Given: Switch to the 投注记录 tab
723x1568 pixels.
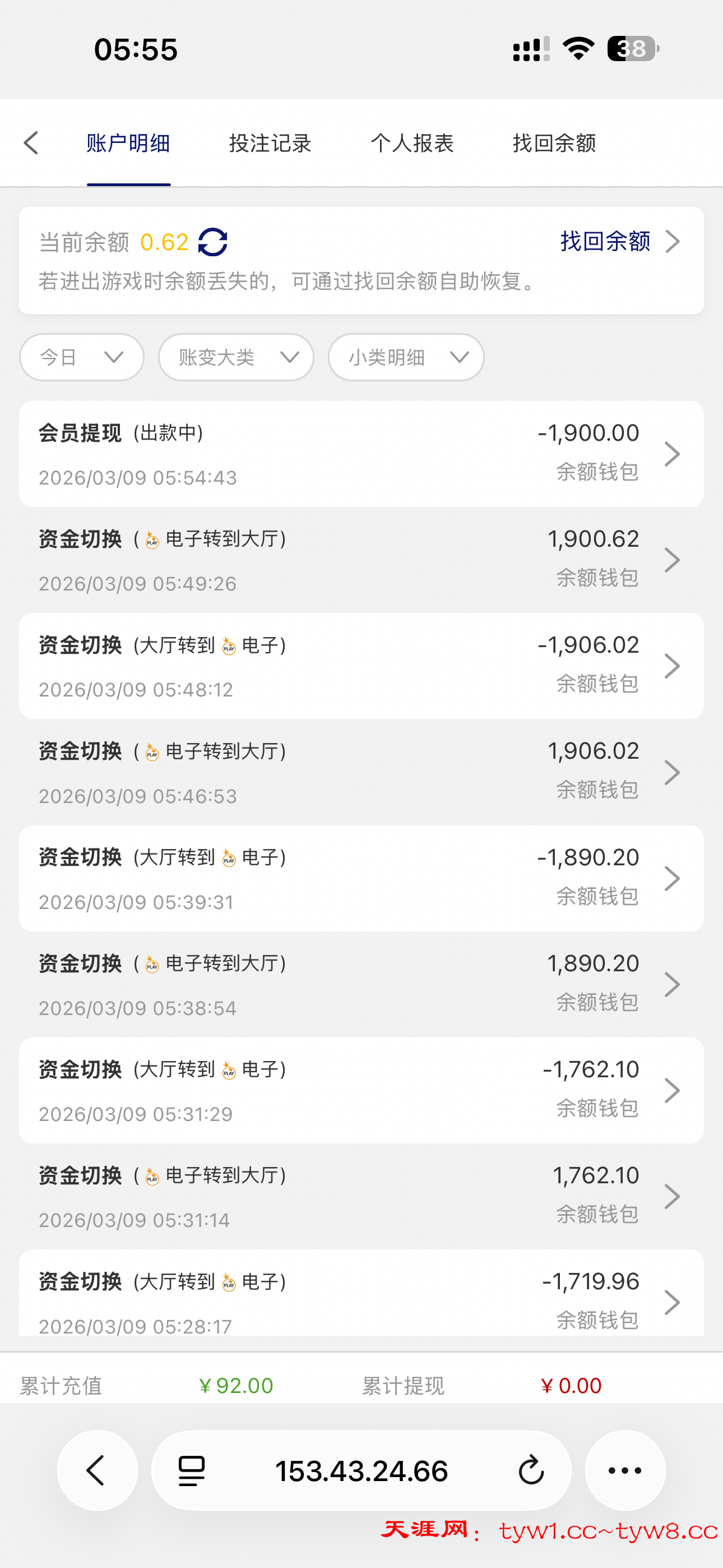Looking at the screenshot, I should pyautogui.click(x=270, y=144).
